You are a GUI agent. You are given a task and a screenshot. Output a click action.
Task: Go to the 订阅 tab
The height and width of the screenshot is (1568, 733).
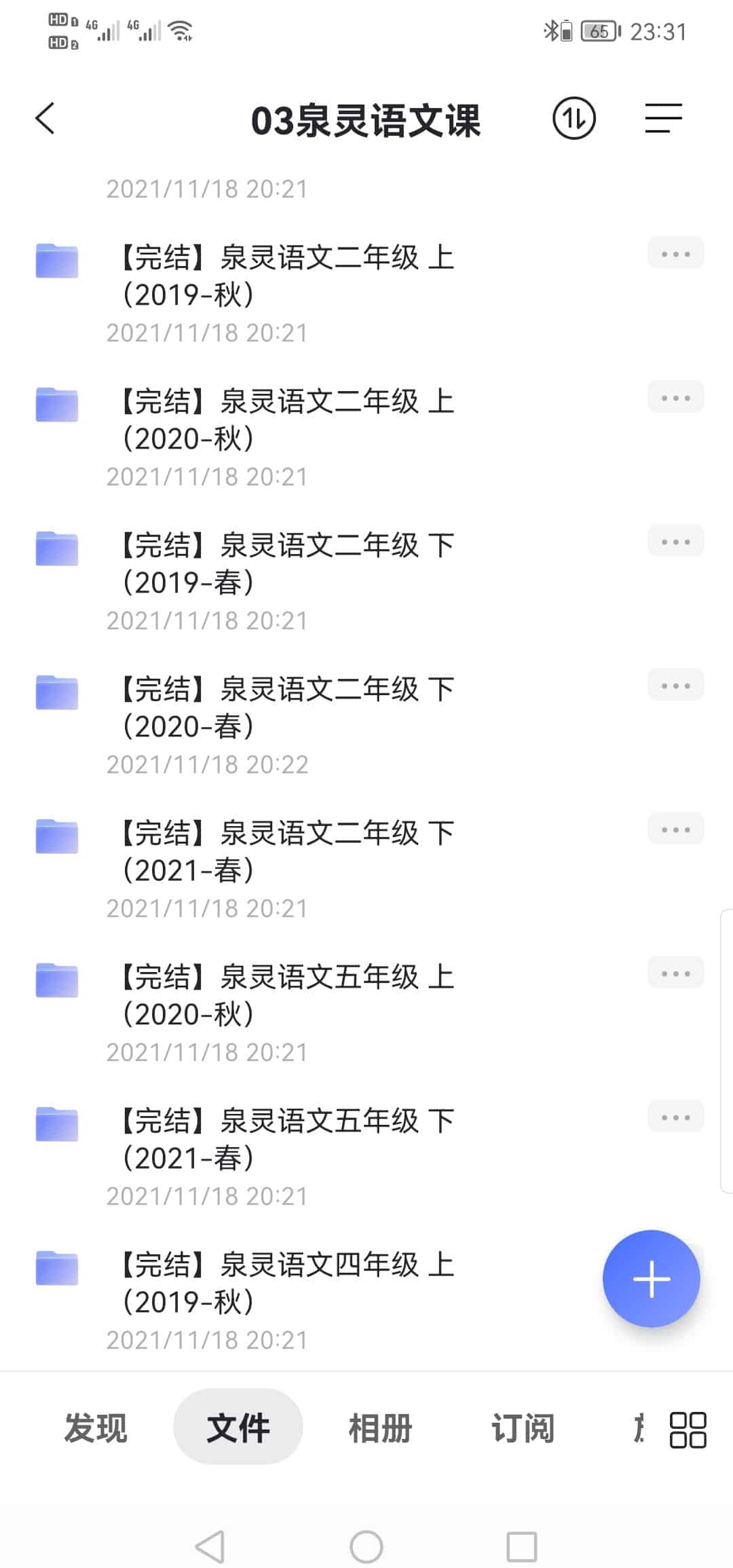pyautogui.click(x=523, y=1427)
